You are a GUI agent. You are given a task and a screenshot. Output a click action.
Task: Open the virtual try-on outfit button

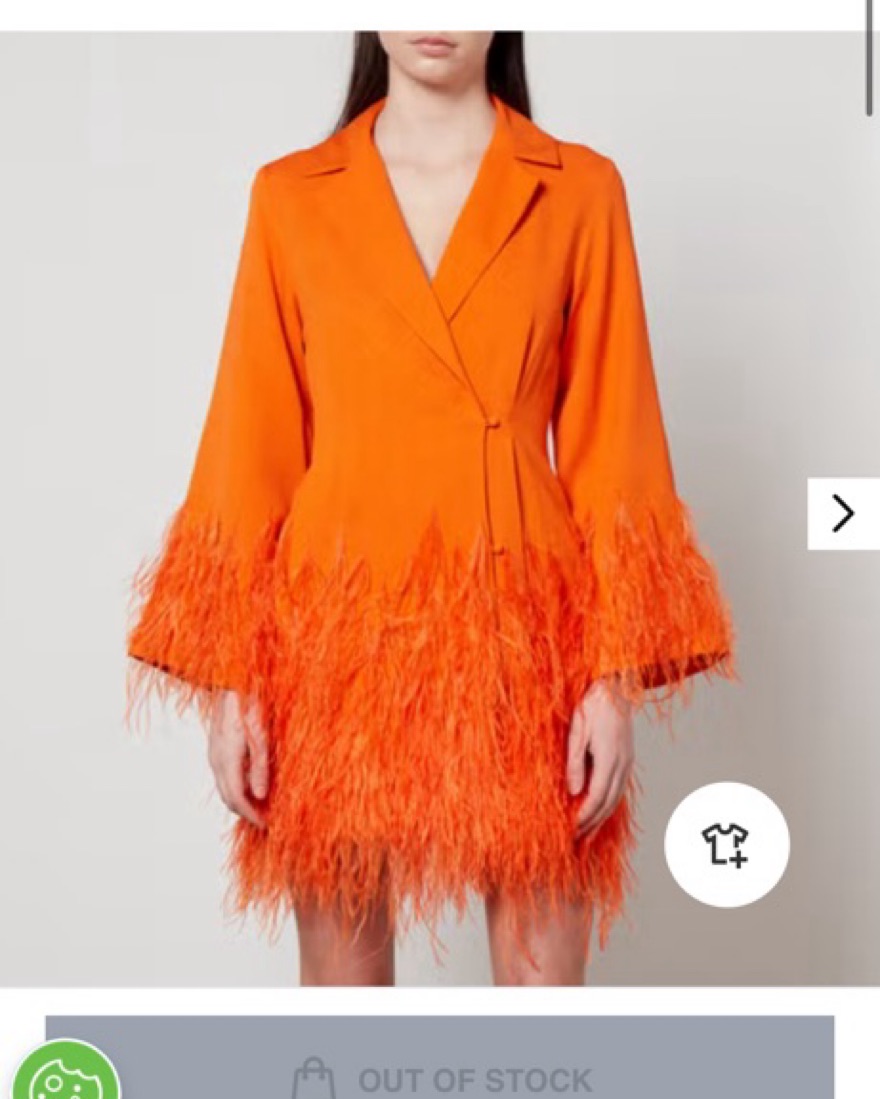click(727, 845)
